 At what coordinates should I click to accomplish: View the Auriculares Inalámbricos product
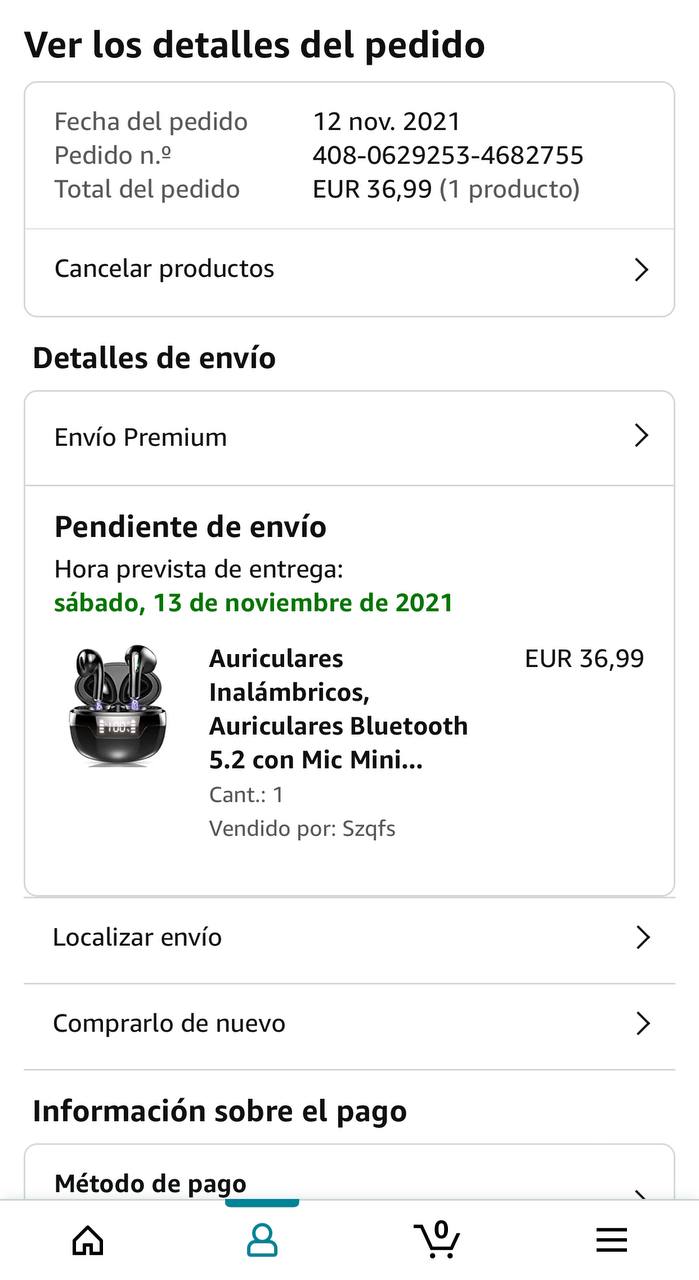point(338,709)
